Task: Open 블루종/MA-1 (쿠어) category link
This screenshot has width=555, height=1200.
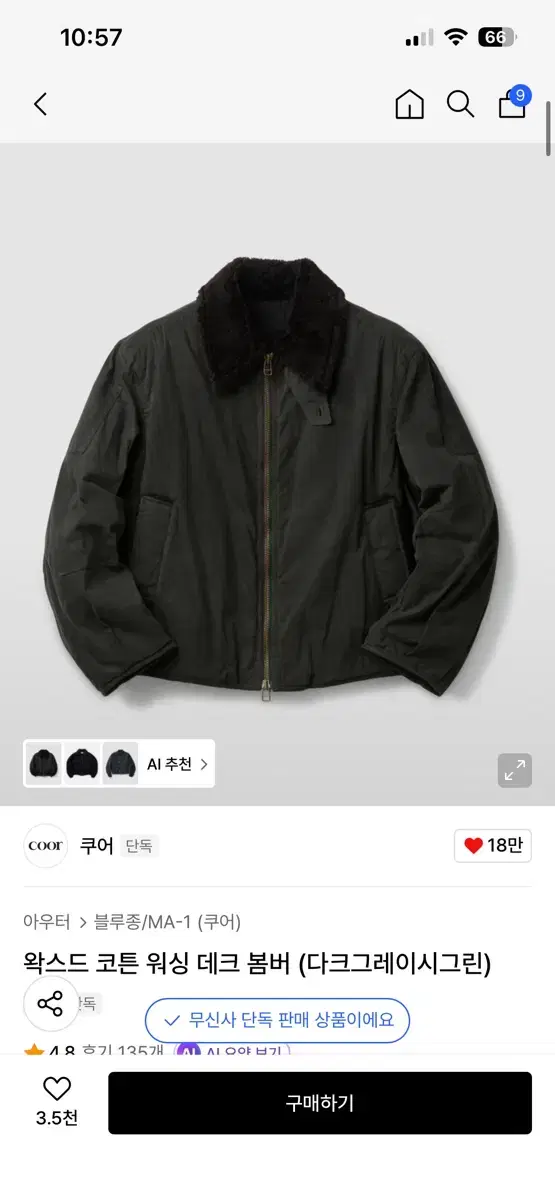Action: click(167, 922)
